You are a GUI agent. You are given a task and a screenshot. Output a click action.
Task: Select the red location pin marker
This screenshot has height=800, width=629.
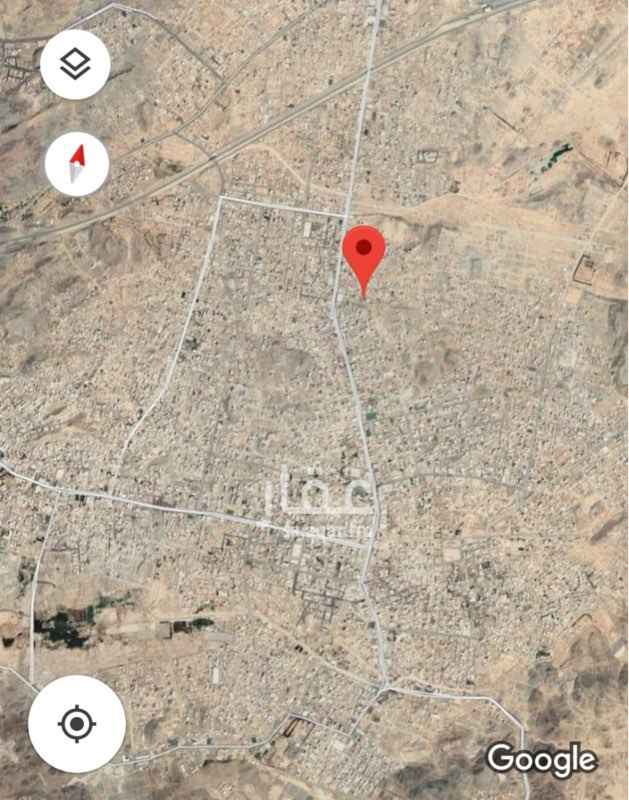pyautogui.click(x=364, y=252)
